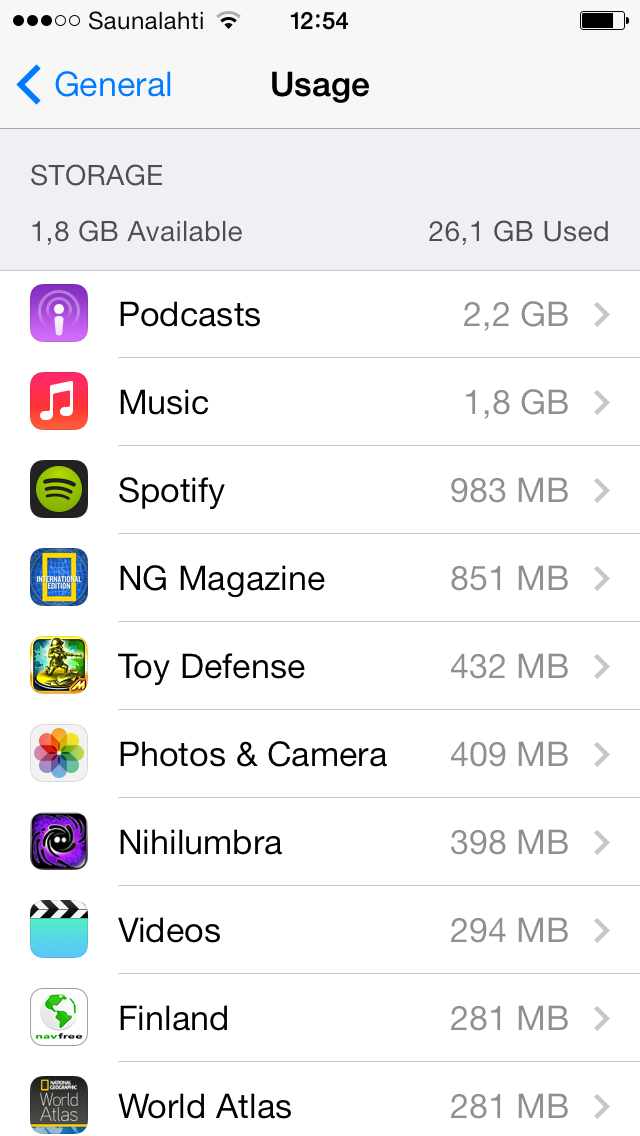The width and height of the screenshot is (640, 1136).
Task: Go back to General settings
Action: tap(95, 85)
